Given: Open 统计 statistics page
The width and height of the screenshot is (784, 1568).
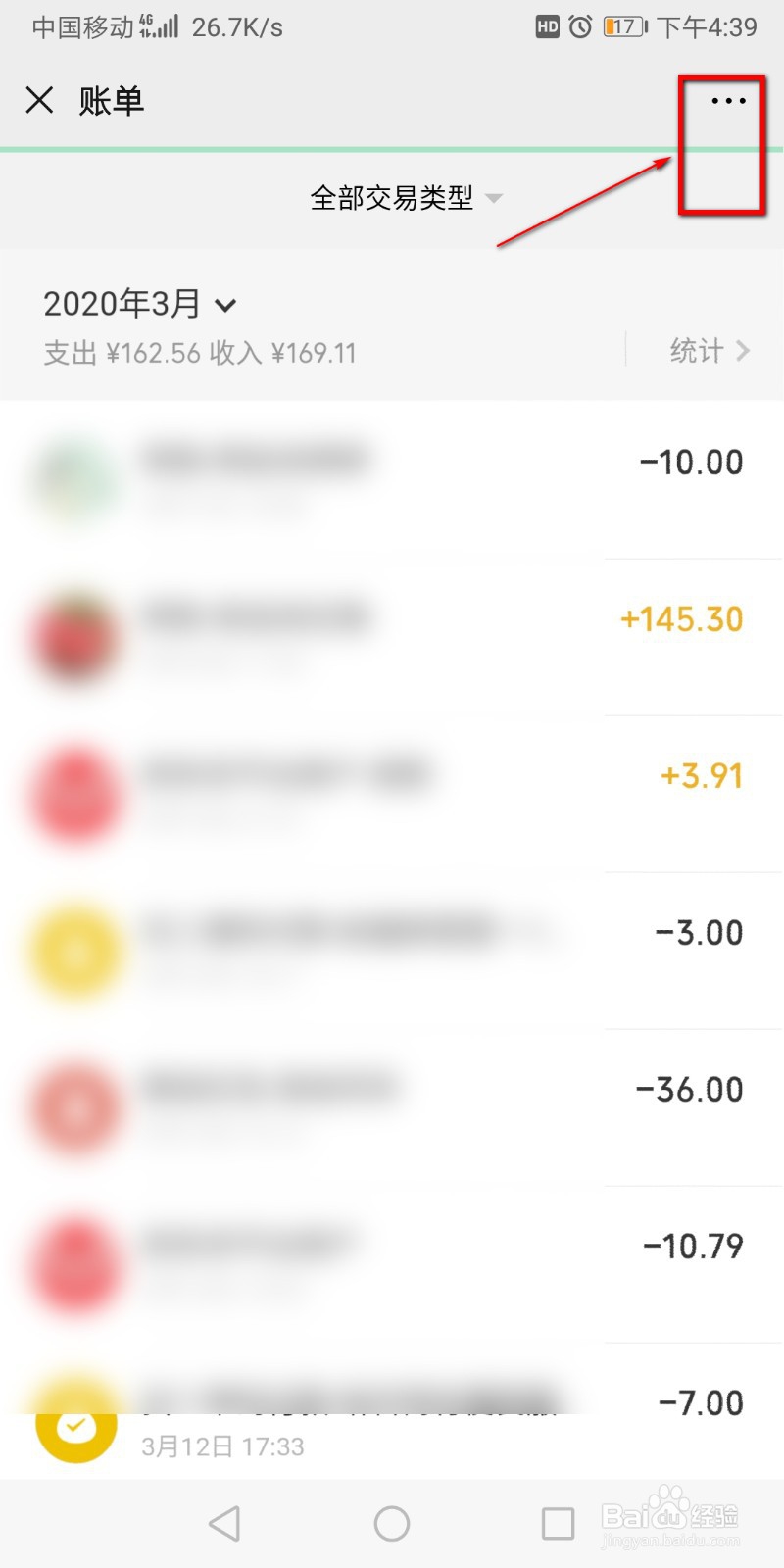Looking at the screenshot, I should click(x=710, y=350).
